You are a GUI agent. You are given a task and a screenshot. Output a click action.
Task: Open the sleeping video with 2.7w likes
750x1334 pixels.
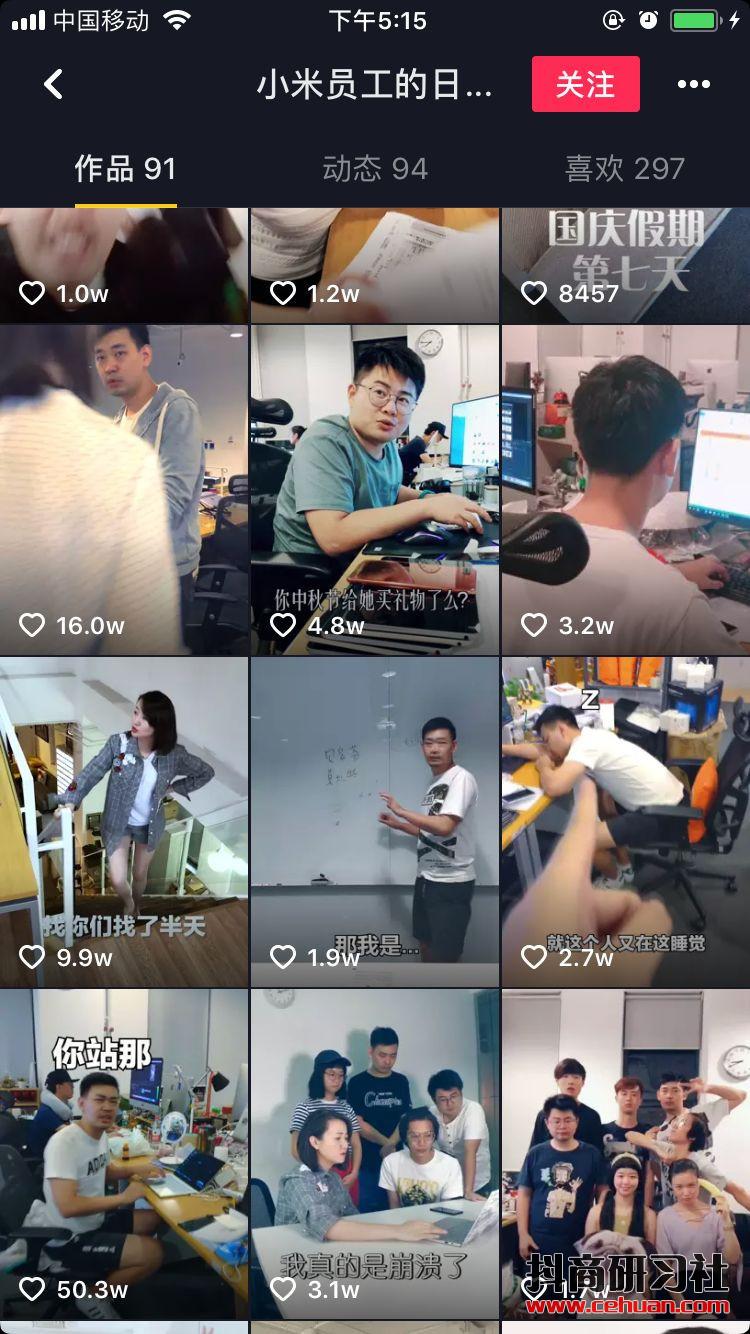coord(626,822)
